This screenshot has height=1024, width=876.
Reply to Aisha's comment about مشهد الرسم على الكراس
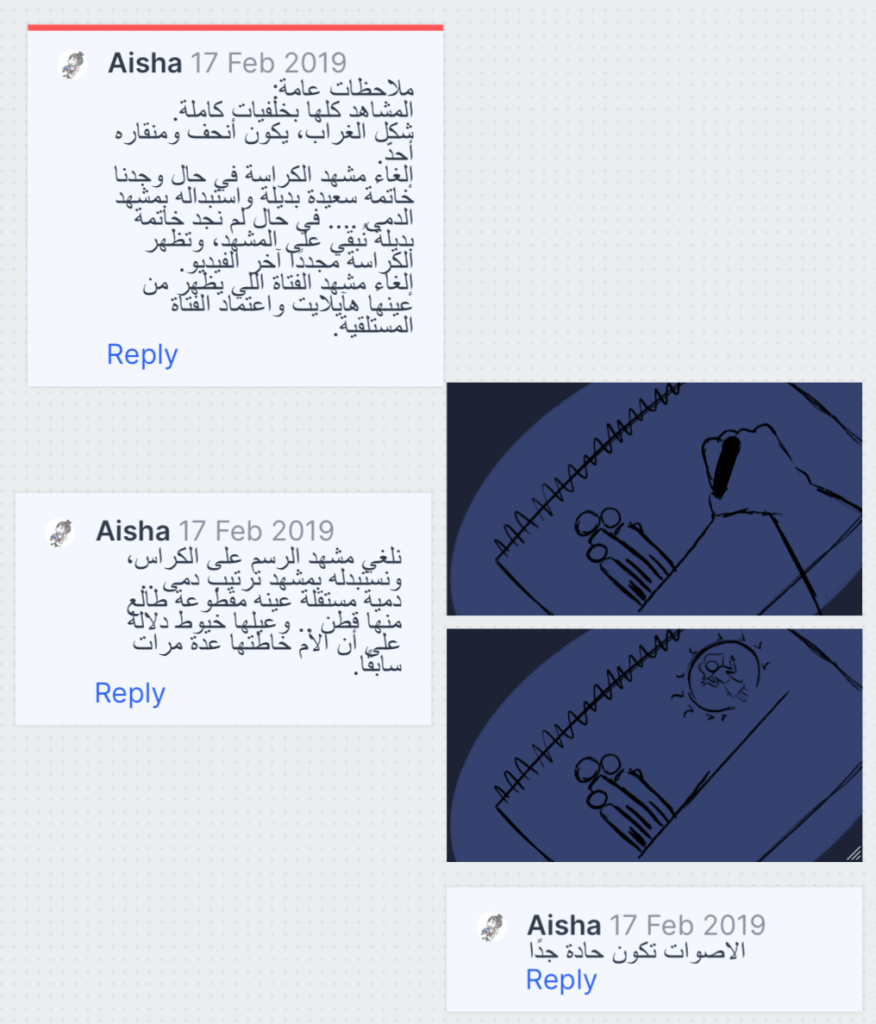pos(130,693)
